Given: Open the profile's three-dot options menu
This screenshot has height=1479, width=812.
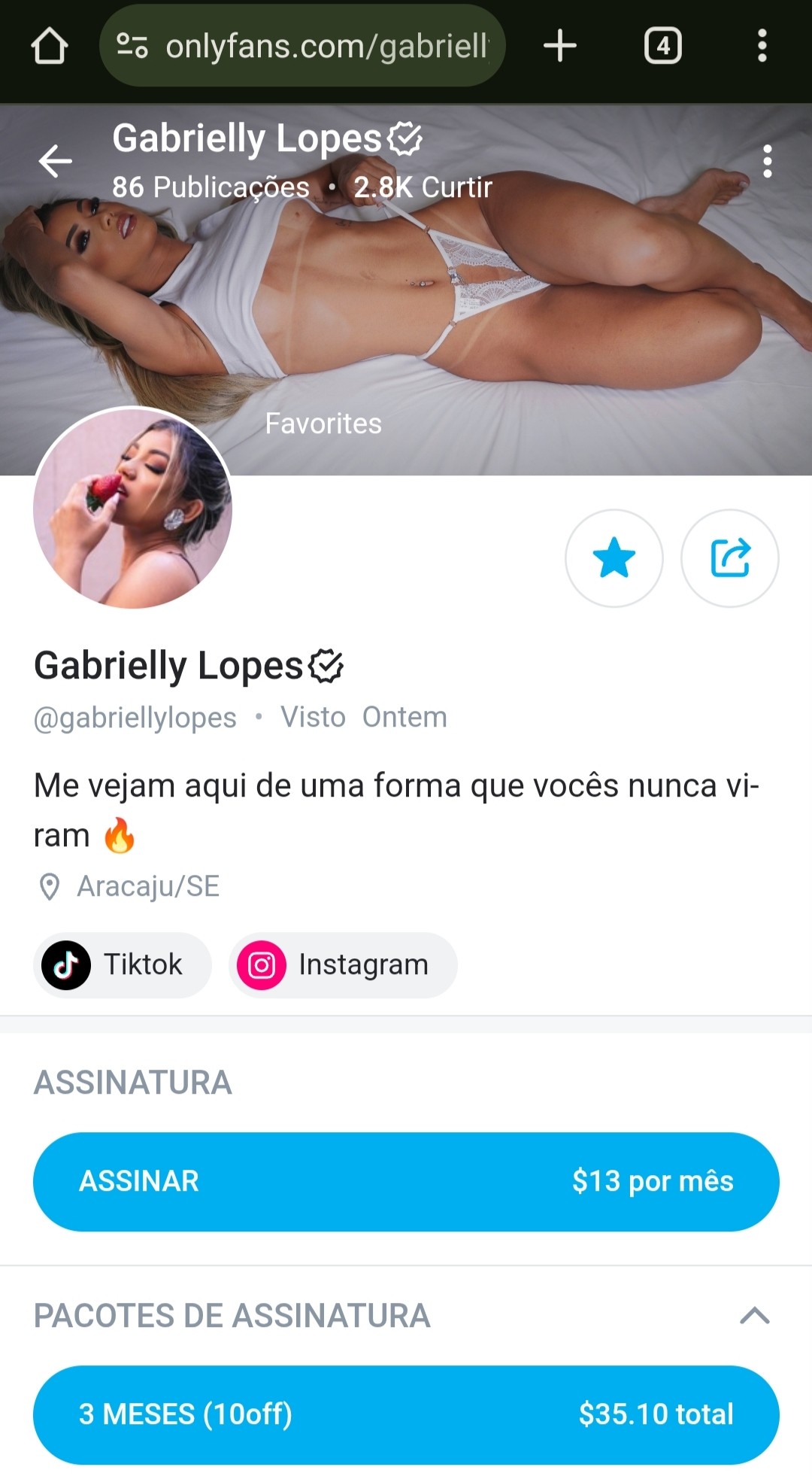Looking at the screenshot, I should [x=767, y=162].
